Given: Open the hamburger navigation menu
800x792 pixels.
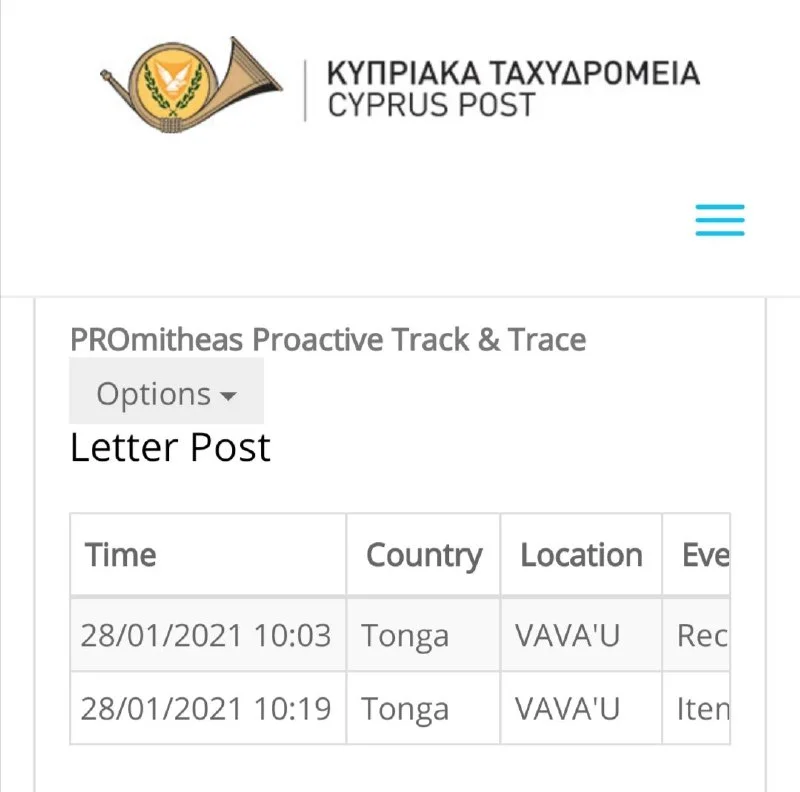Looking at the screenshot, I should 720,220.
